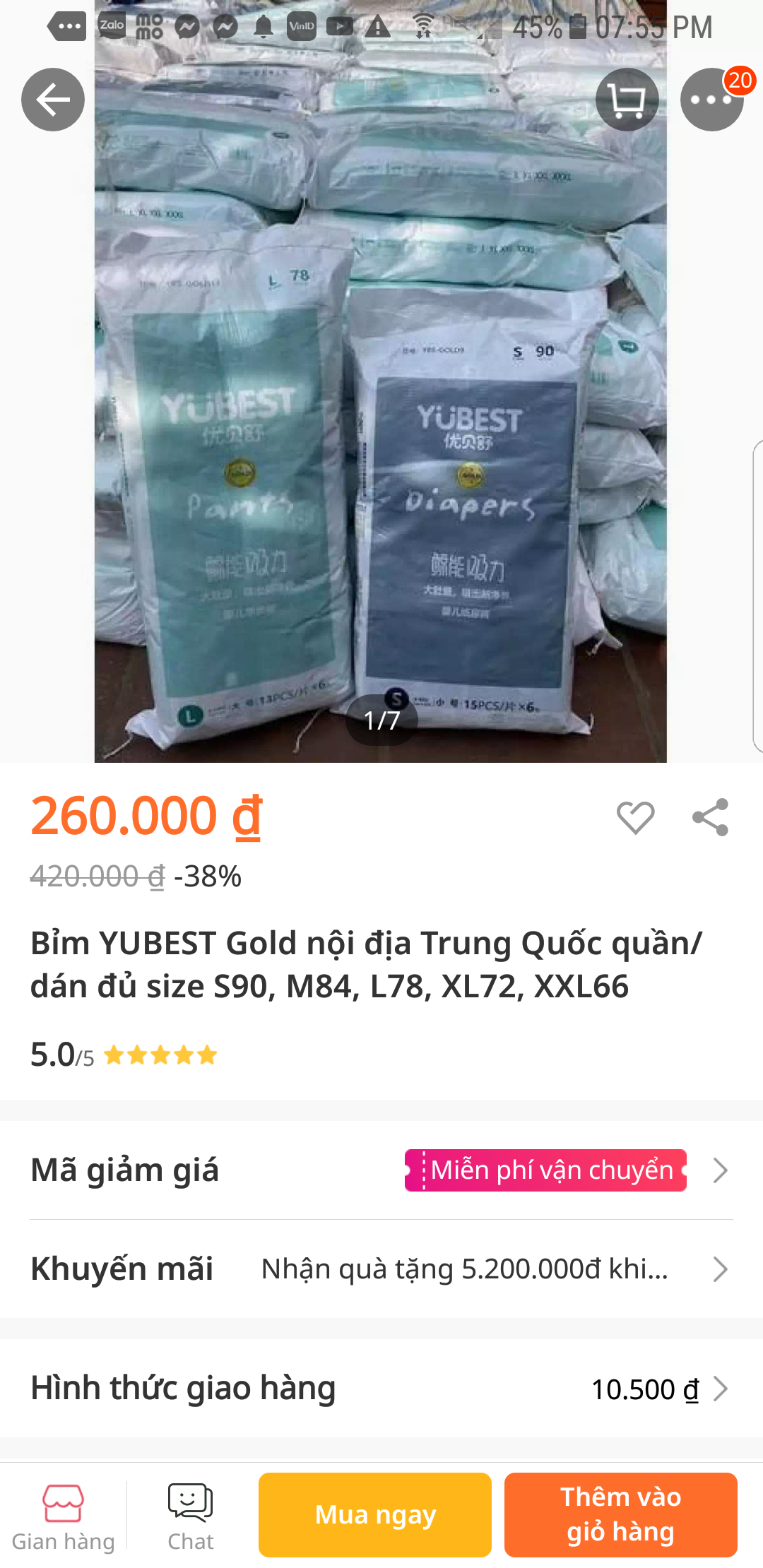Add product to favorites with heart

click(x=635, y=818)
